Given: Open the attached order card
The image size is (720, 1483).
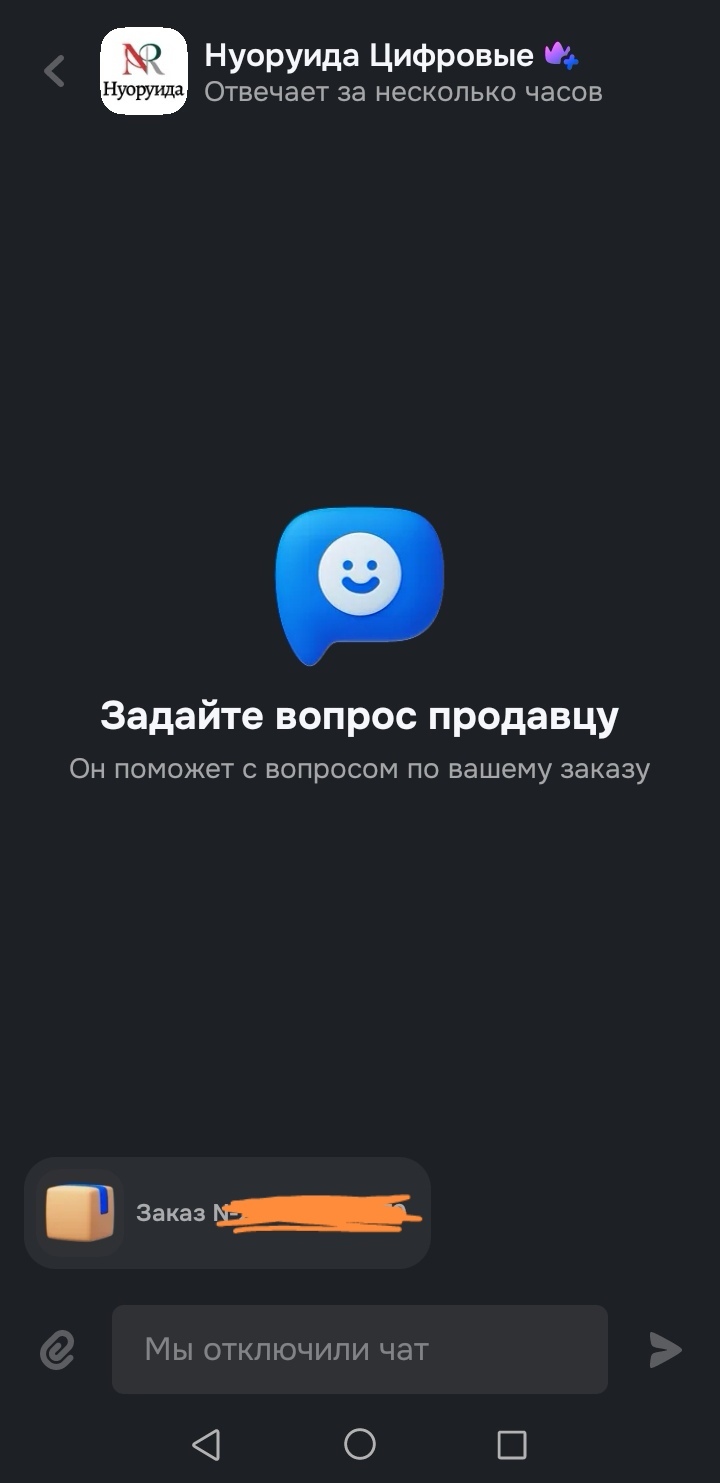Looking at the screenshot, I should pos(227,1213).
